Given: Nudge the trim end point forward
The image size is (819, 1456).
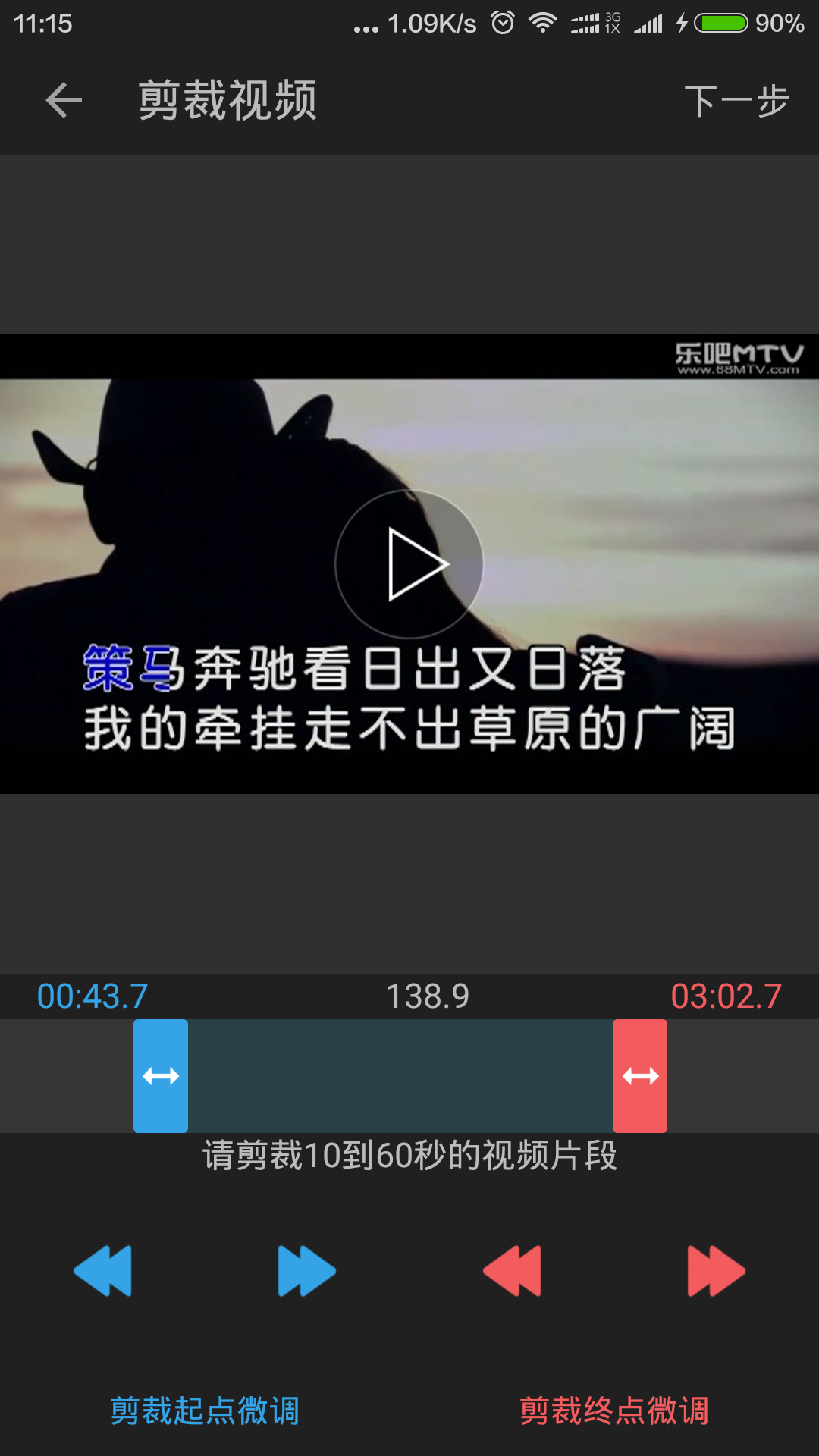Looking at the screenshot, I should point(716,1271).
